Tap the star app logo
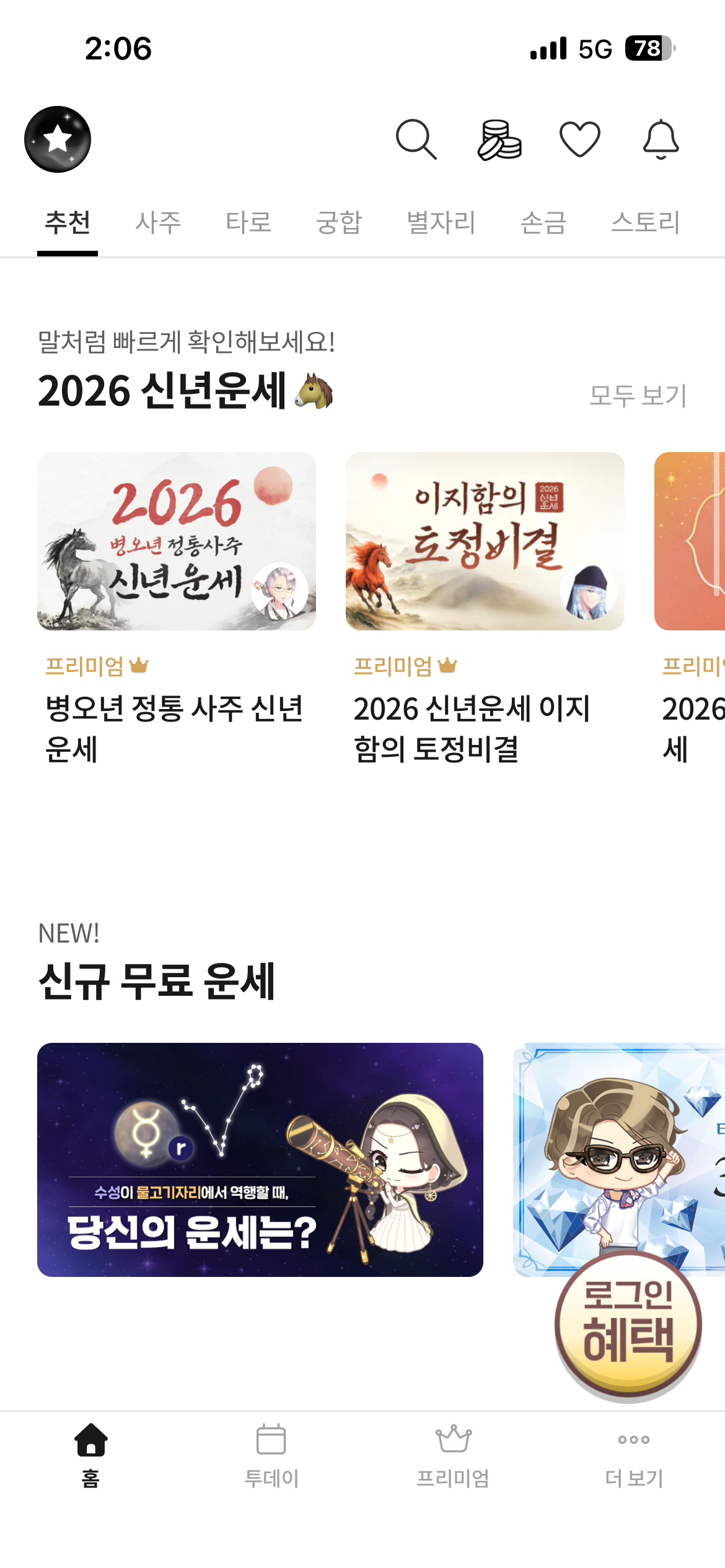Viewport: 725px width, 1568px height. click(x=58, y=139)
